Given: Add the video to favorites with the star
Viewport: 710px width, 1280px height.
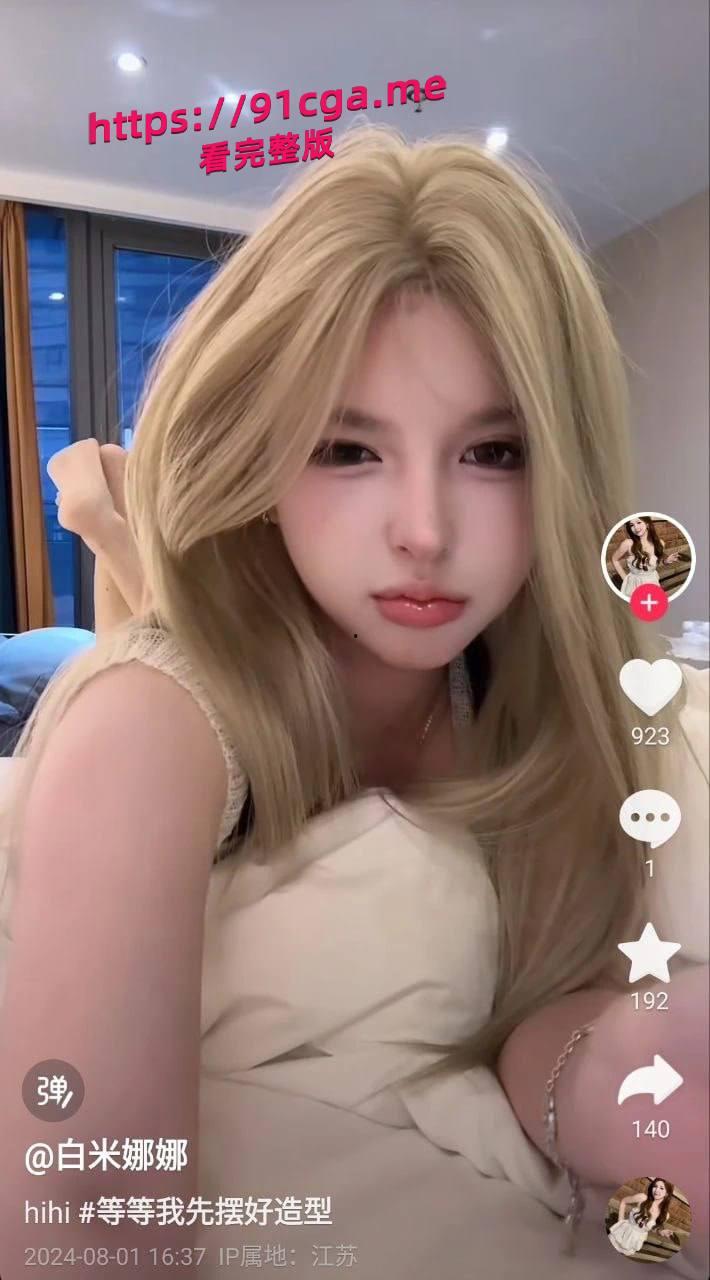Looking at the screenshot, I should (650, 953).
